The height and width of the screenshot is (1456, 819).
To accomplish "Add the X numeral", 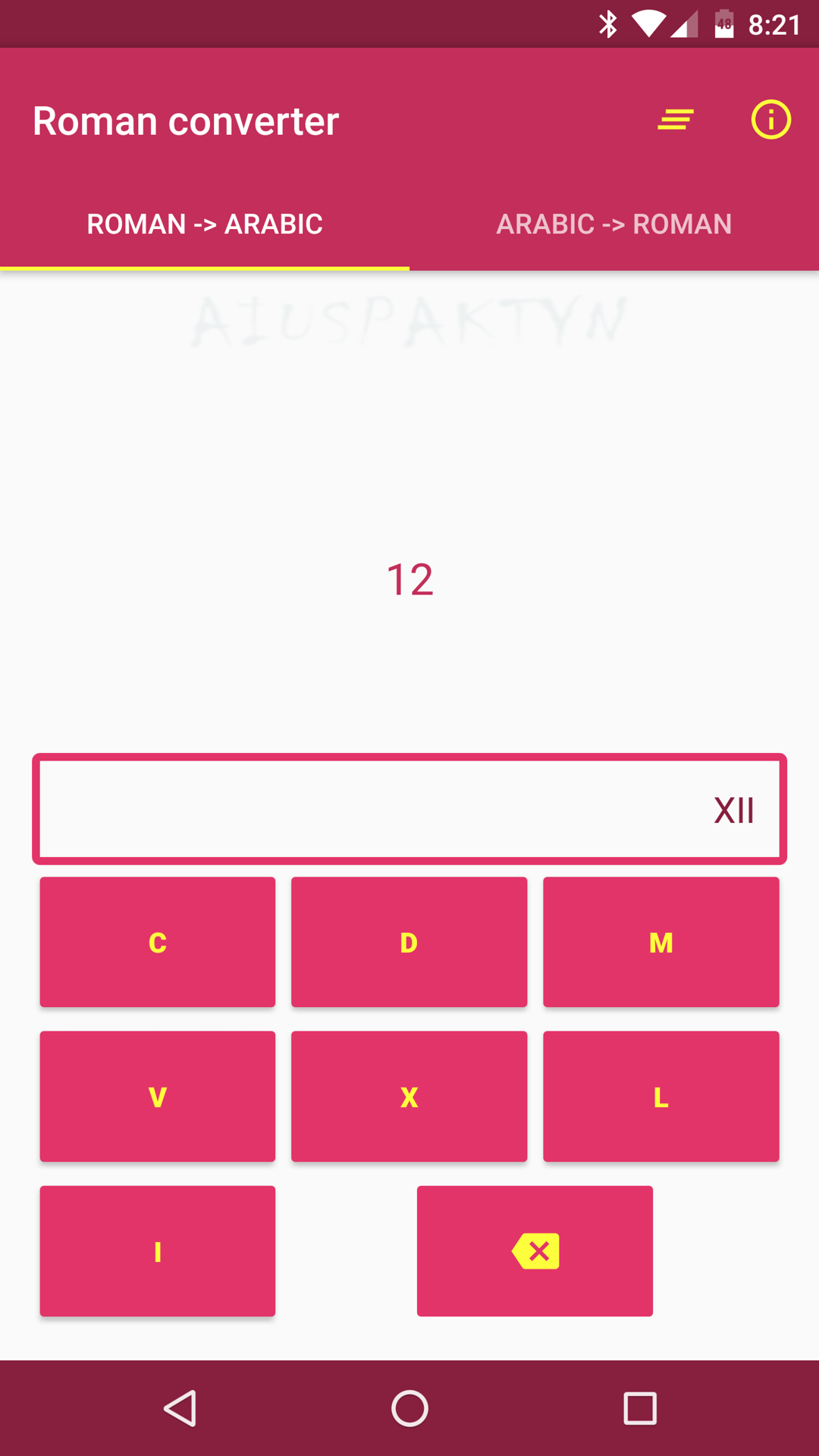I will pyautogui.click(x=409, y=1097).
